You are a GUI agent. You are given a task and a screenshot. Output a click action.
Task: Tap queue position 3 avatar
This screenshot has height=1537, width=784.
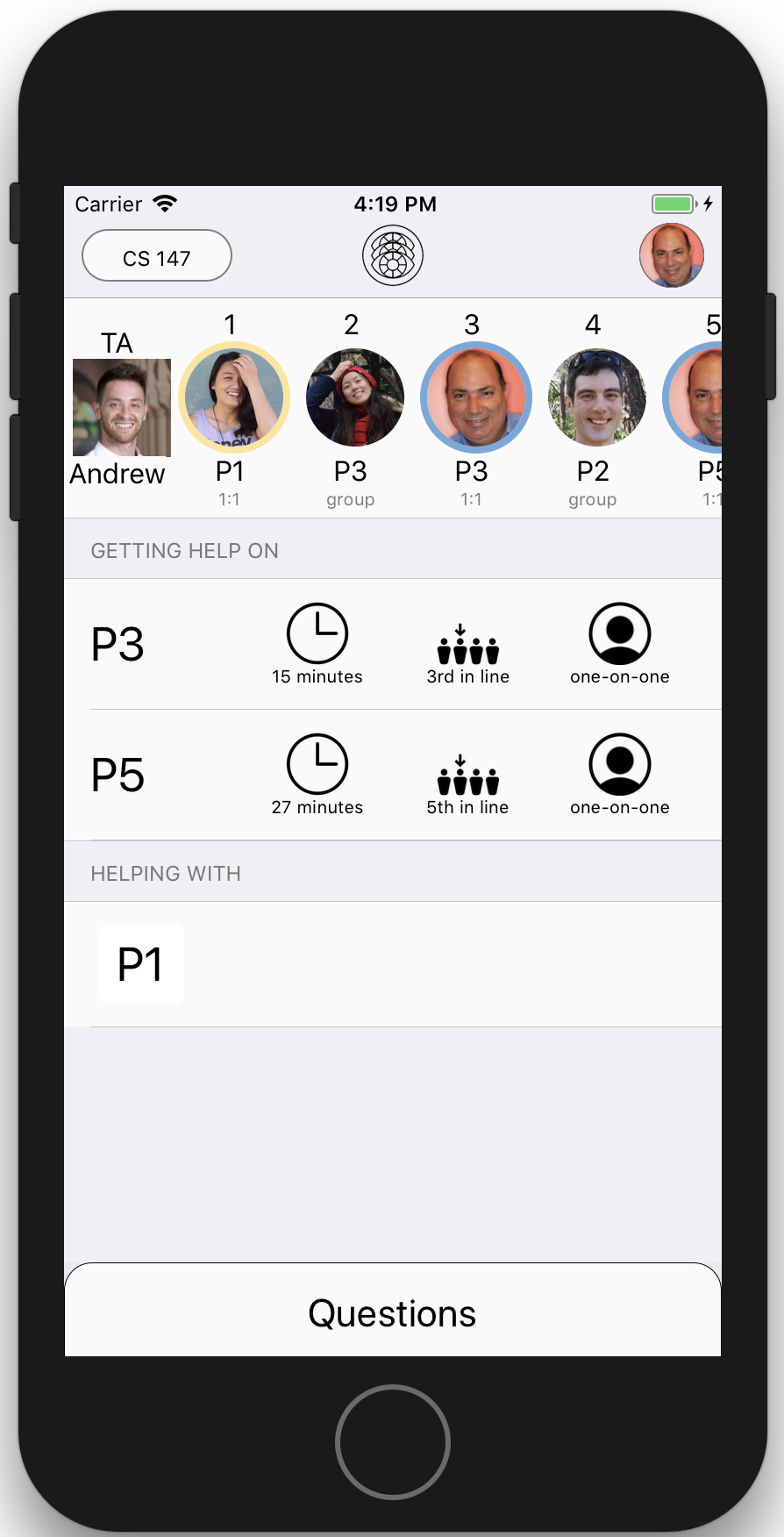pyautogui.click(x=475, y=397)
